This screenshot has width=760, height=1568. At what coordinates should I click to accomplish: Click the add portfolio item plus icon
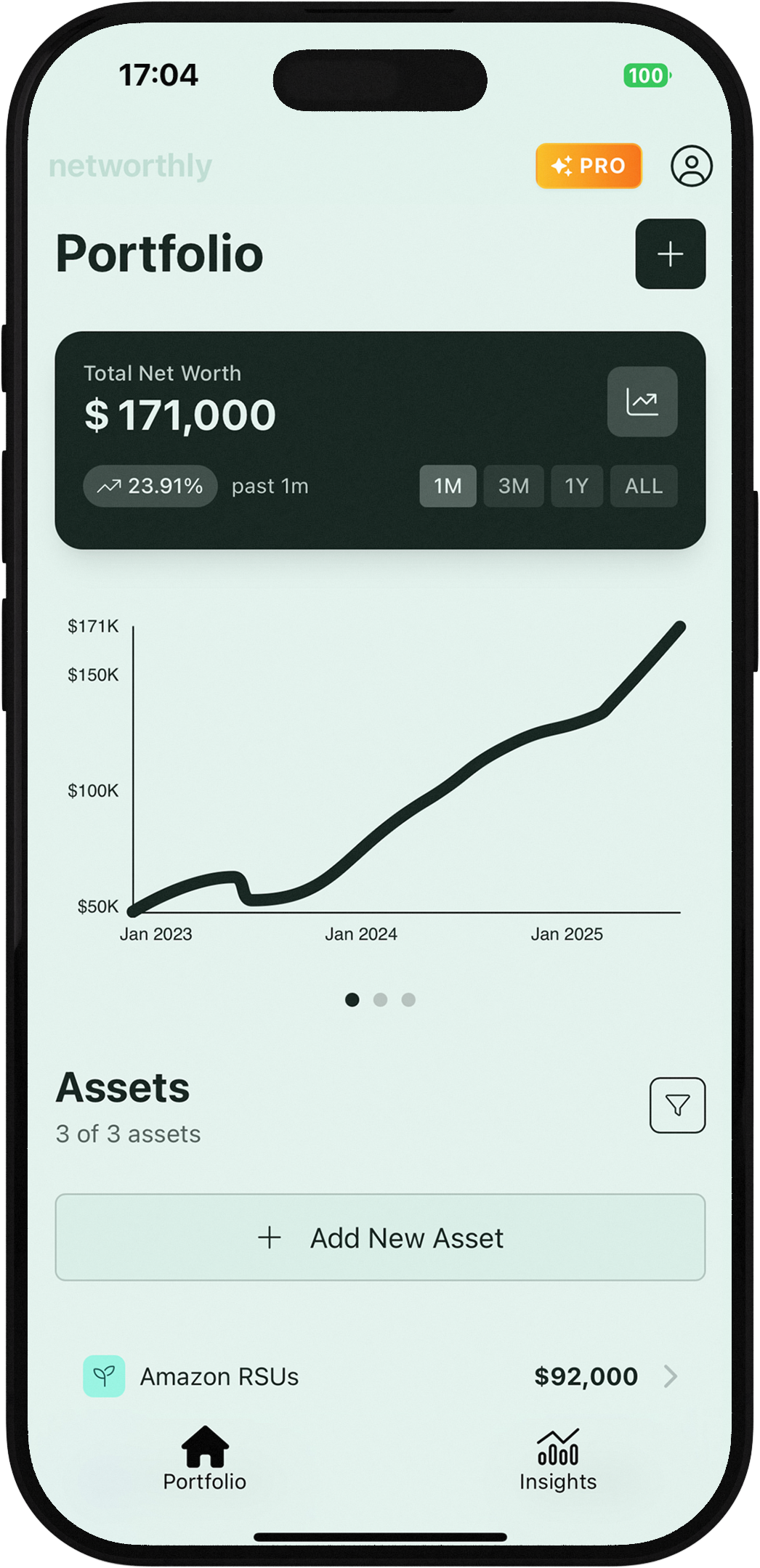(x=669, y=253)
